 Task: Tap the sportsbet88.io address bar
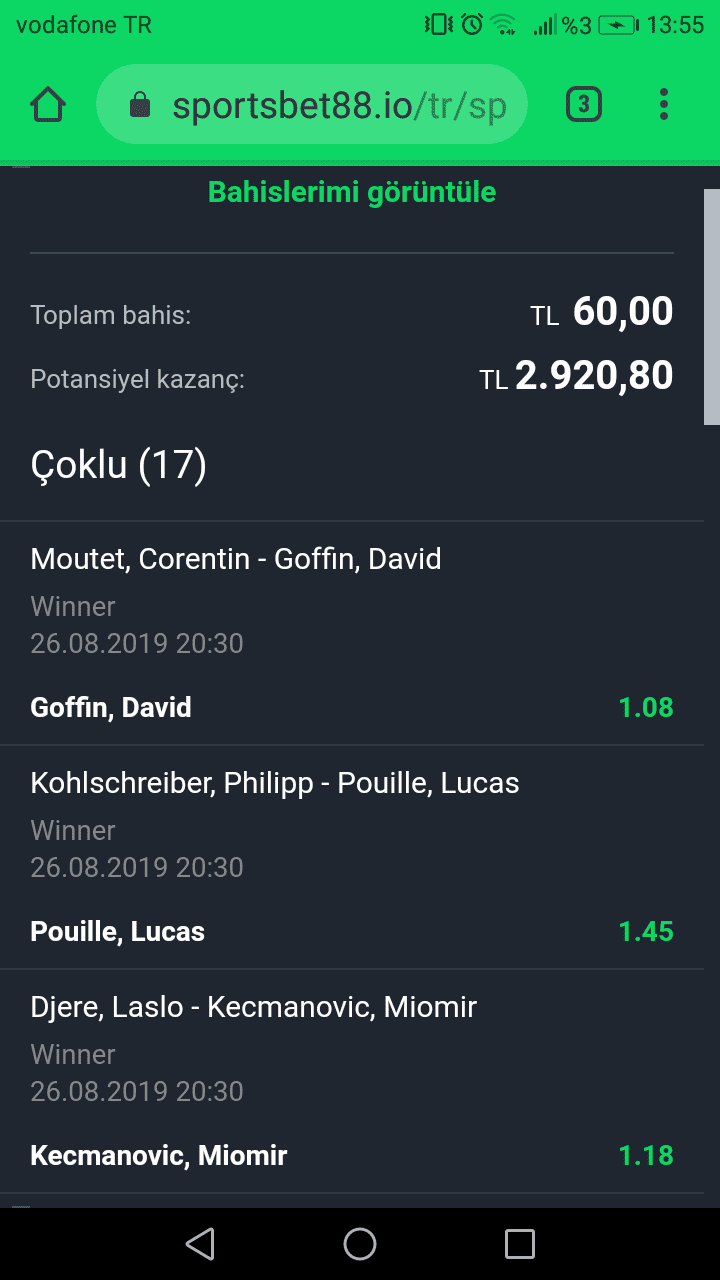311,104
